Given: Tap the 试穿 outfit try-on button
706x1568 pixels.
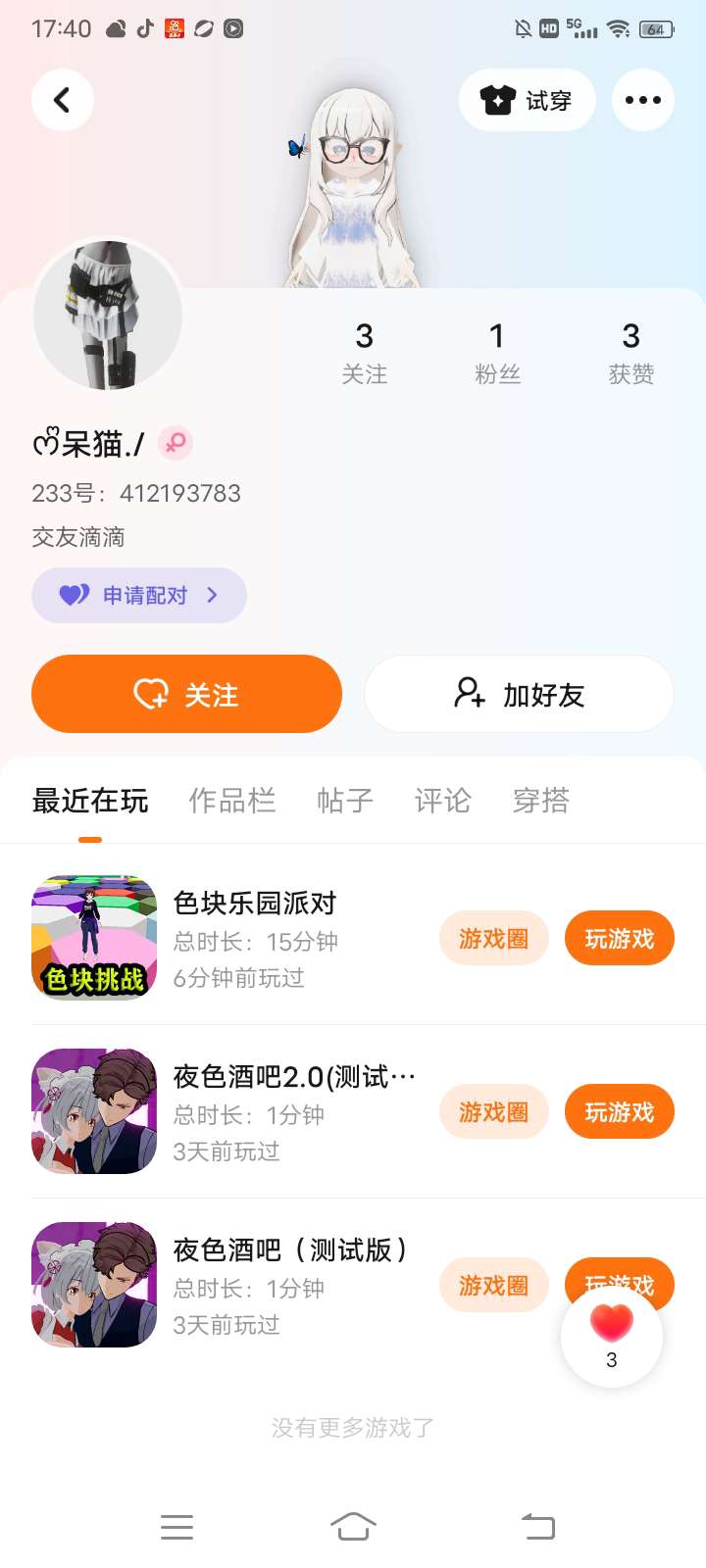Looking at the screenshot, I should (527, 100).
